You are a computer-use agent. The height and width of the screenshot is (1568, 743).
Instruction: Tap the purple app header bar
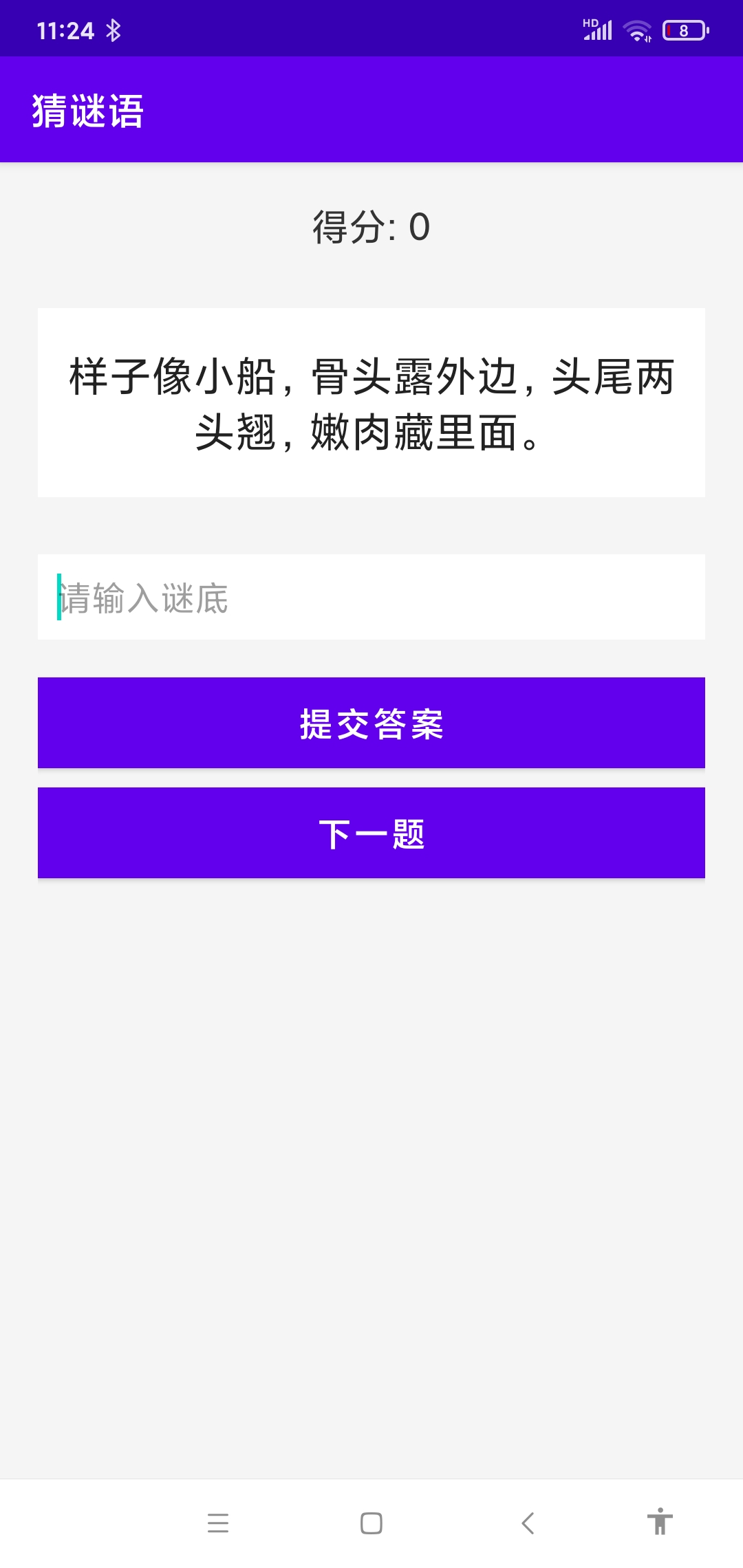coord(371,110)
